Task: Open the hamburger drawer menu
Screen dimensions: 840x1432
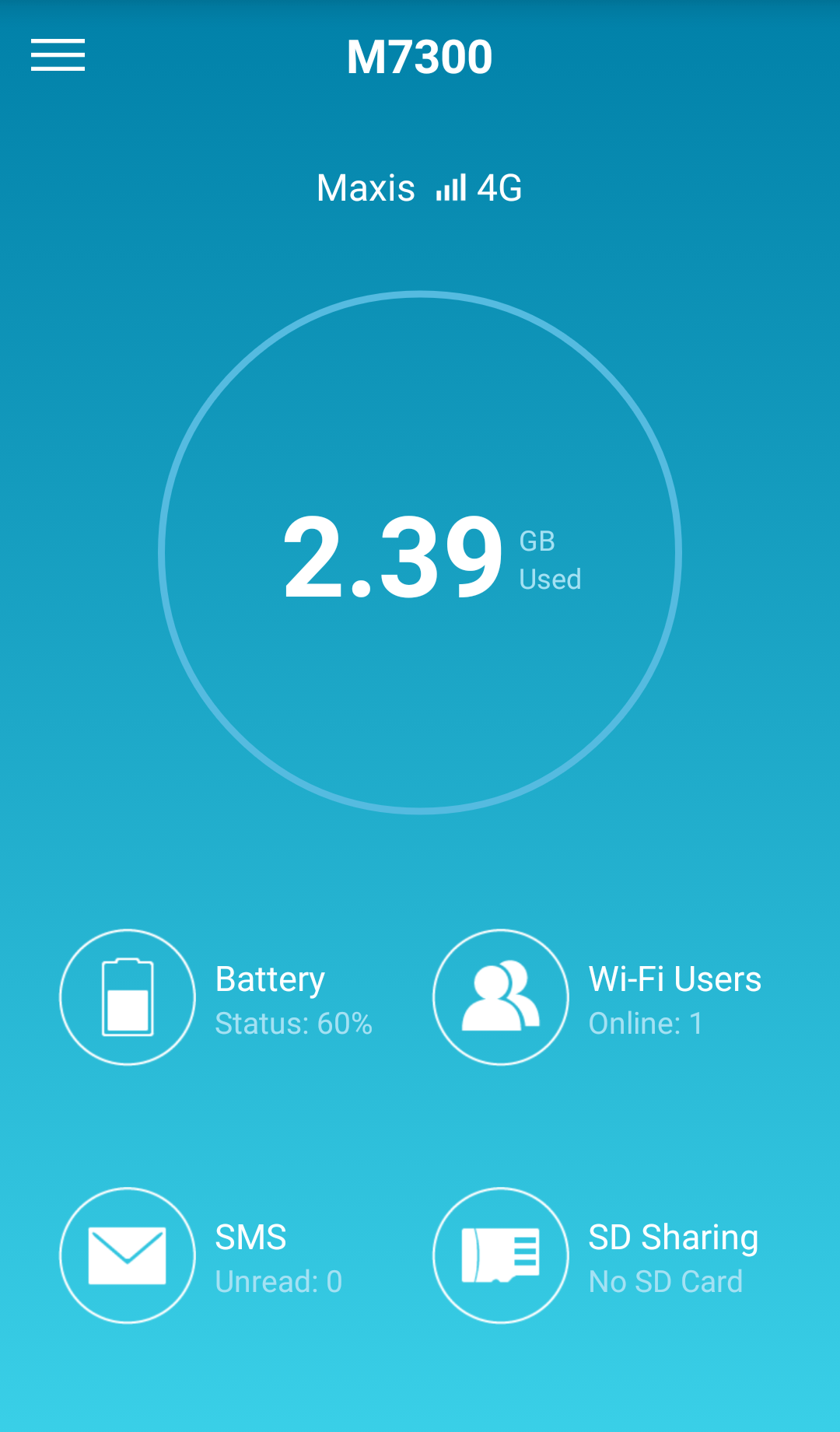Action: coord(58,55)
